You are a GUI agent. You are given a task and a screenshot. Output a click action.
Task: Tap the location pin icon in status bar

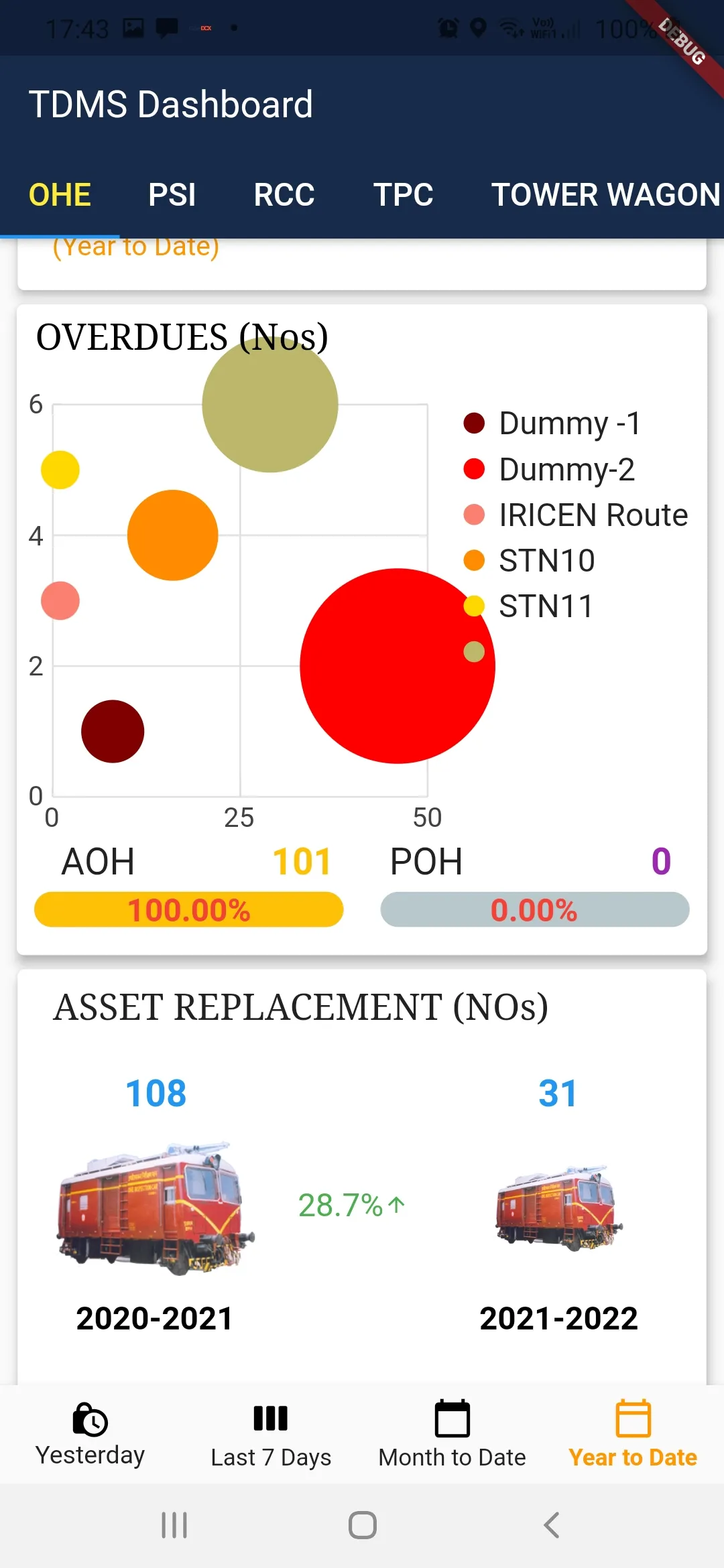click(x=477, y=28)
